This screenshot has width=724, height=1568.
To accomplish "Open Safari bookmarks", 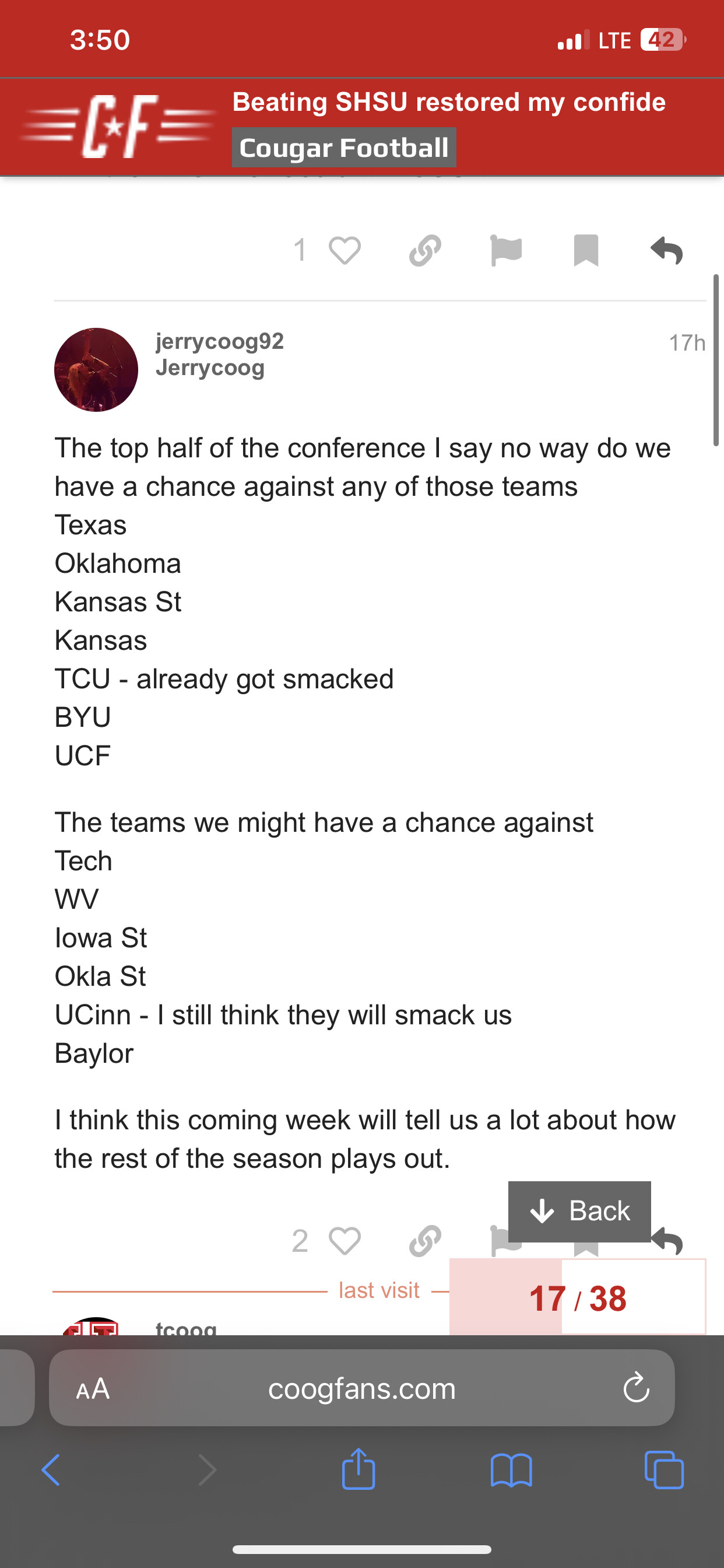I will [511, 1470].
